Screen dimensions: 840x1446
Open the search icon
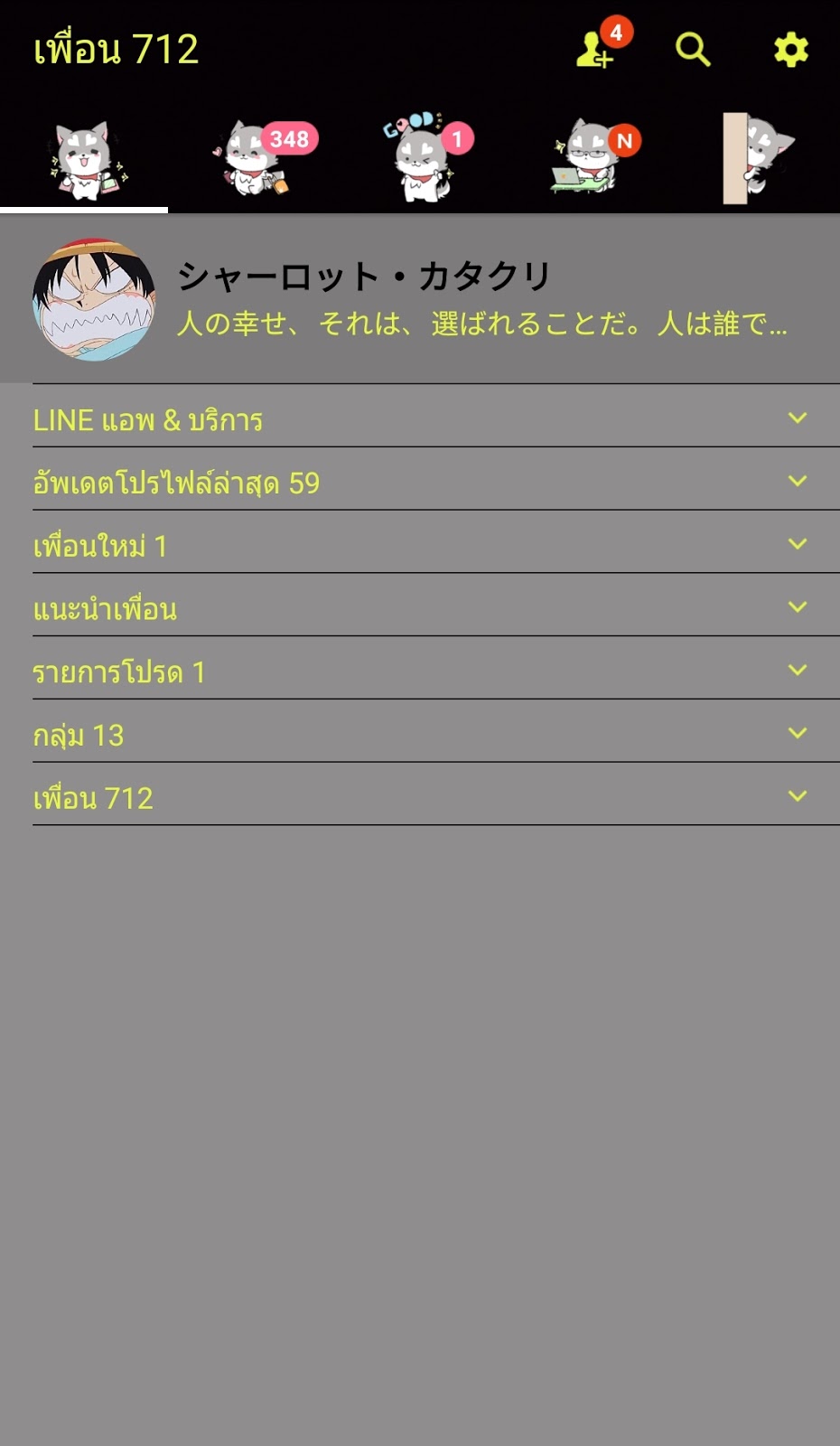tap(693, 50)
